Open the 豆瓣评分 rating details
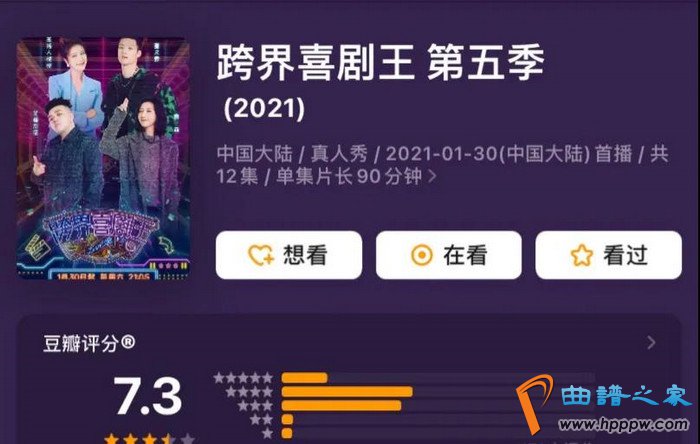 pyautogui.click(x=651, y=343)
